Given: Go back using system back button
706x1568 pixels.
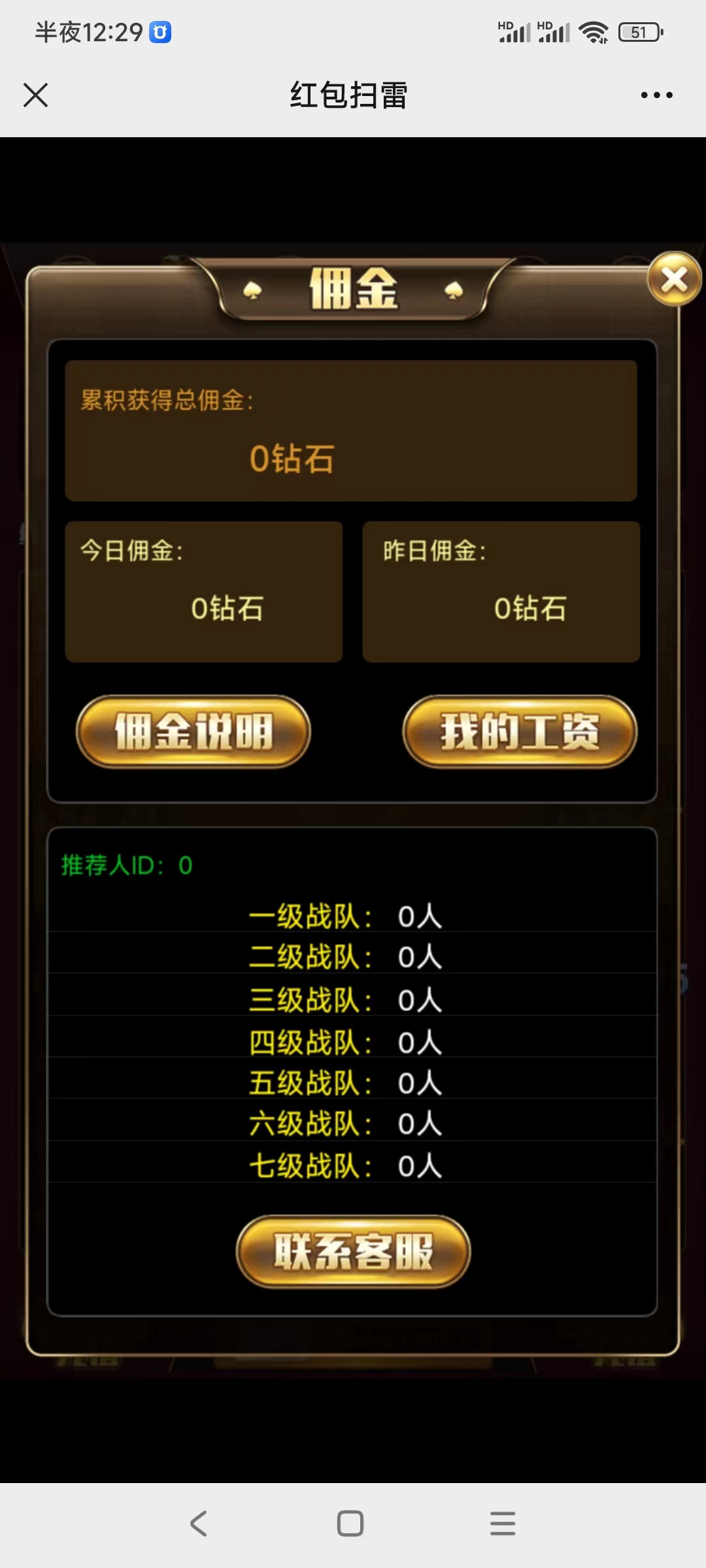Looking at the screenshot, I should point(199,1523).
